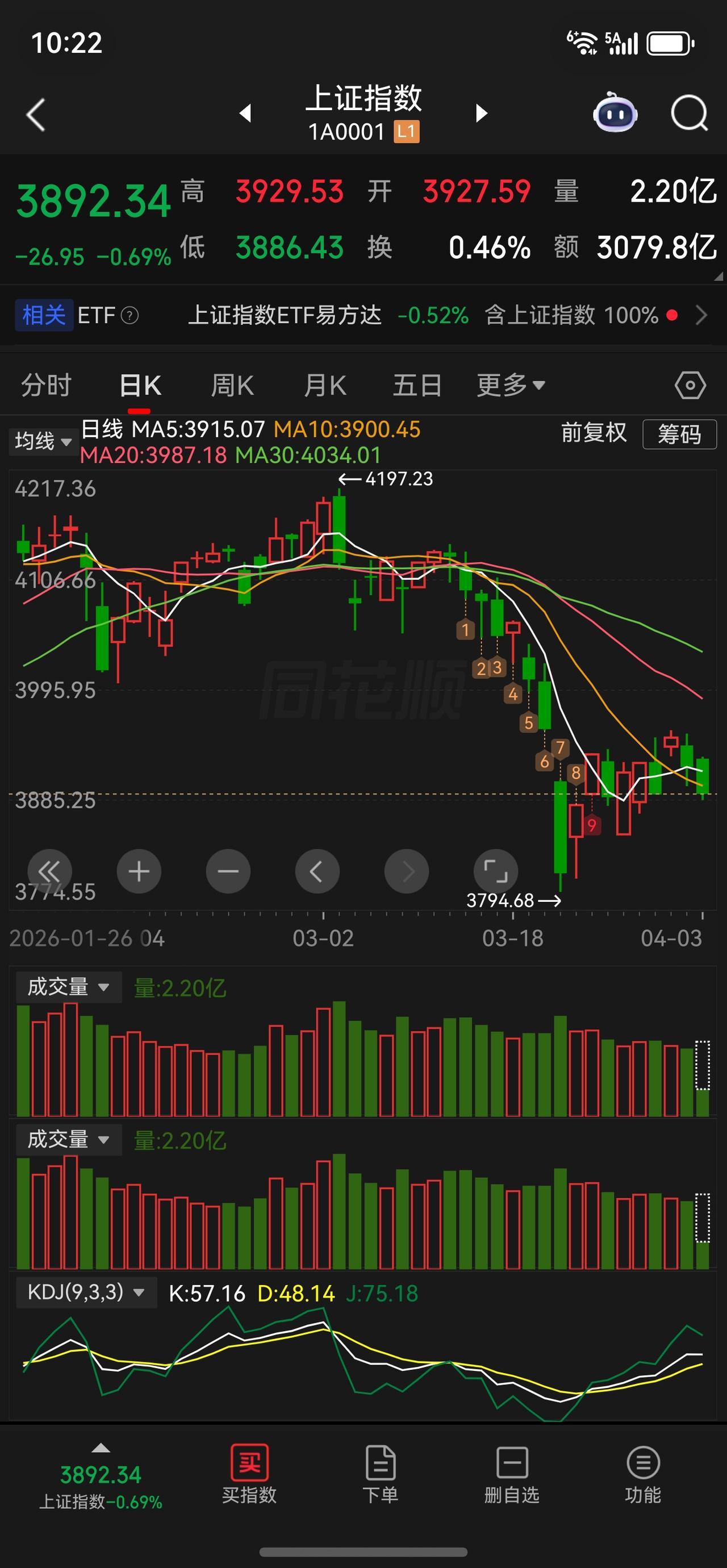
Task: Zoom out of the K-line chart
Action: pos(228,872)
